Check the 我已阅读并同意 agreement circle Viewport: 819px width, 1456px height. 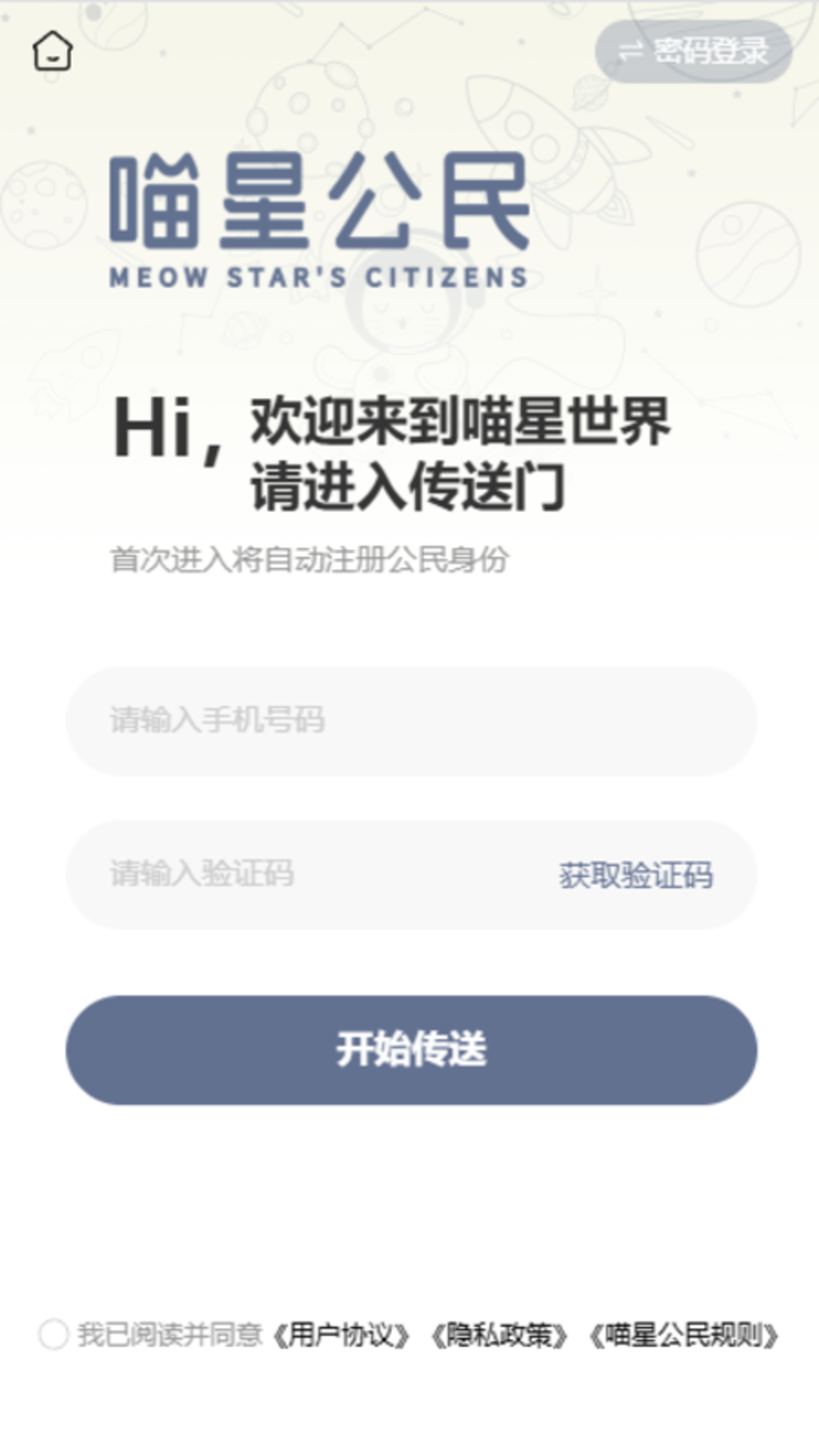point(54,1335)
